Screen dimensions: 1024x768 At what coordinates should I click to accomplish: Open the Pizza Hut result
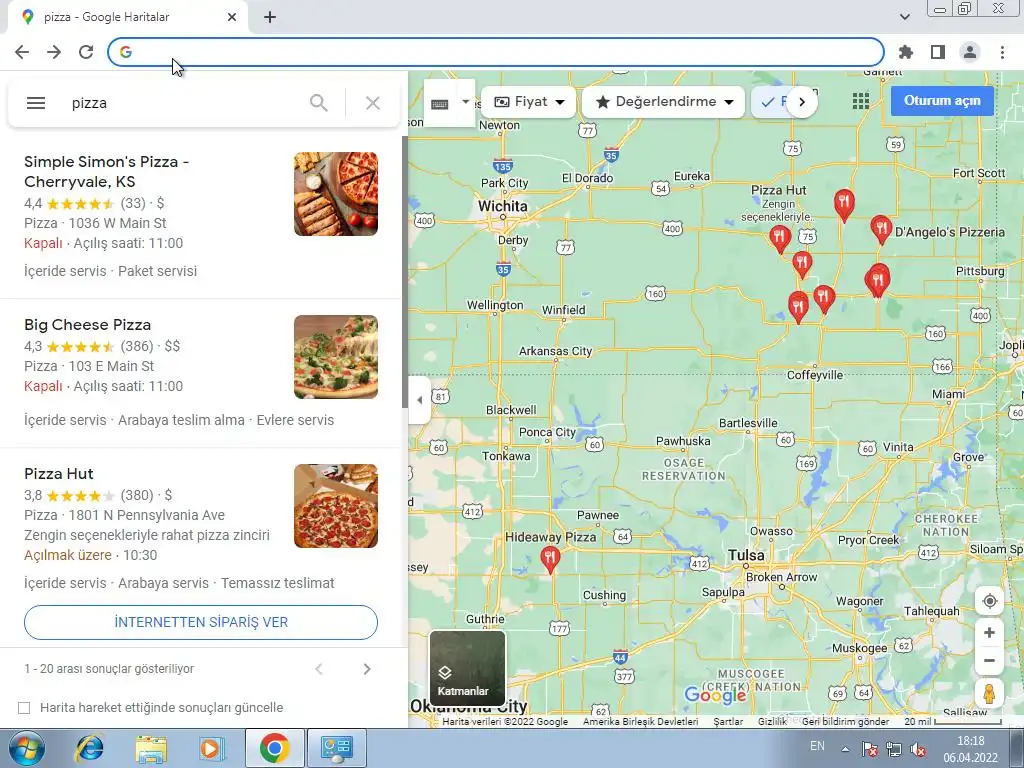point(59,474)
